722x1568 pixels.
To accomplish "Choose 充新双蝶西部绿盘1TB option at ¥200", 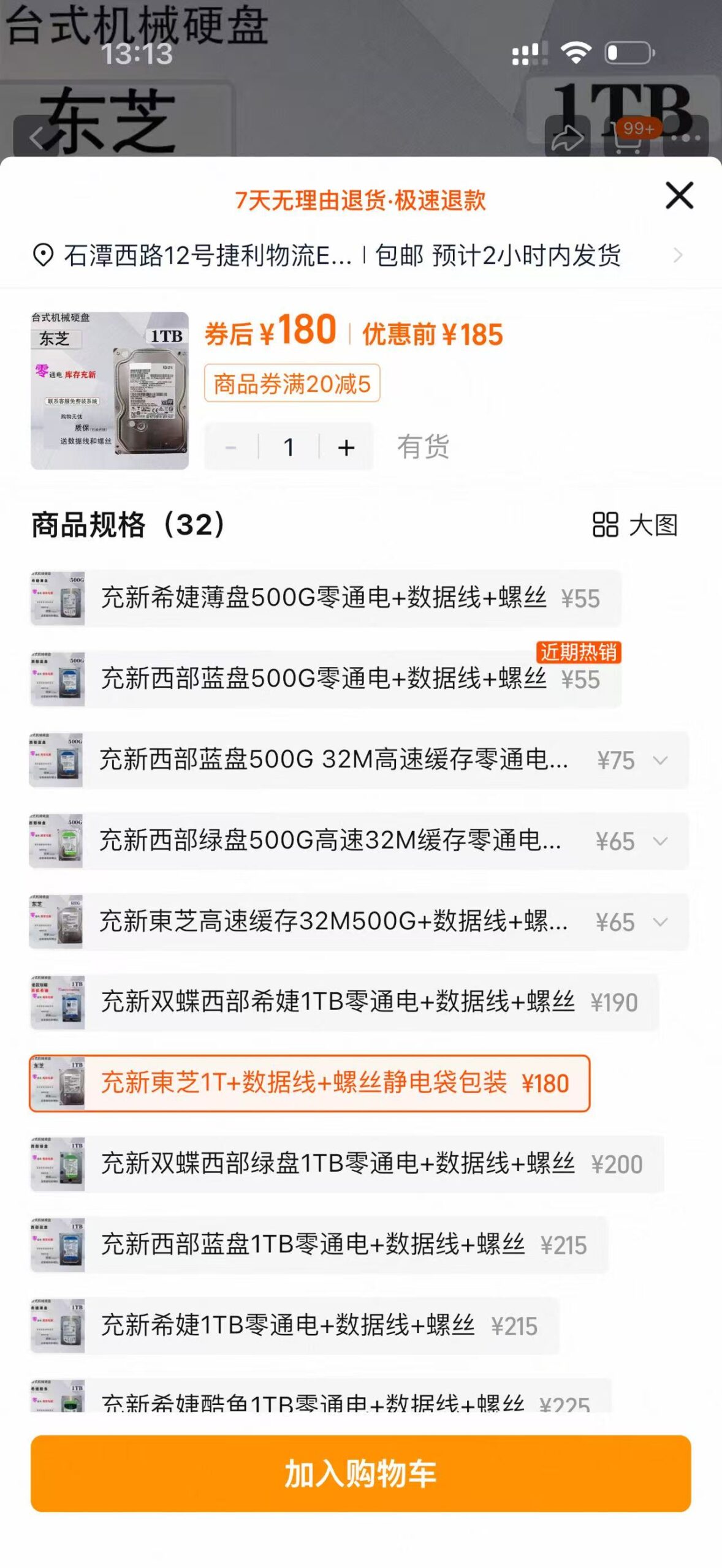I will 346,1164.
